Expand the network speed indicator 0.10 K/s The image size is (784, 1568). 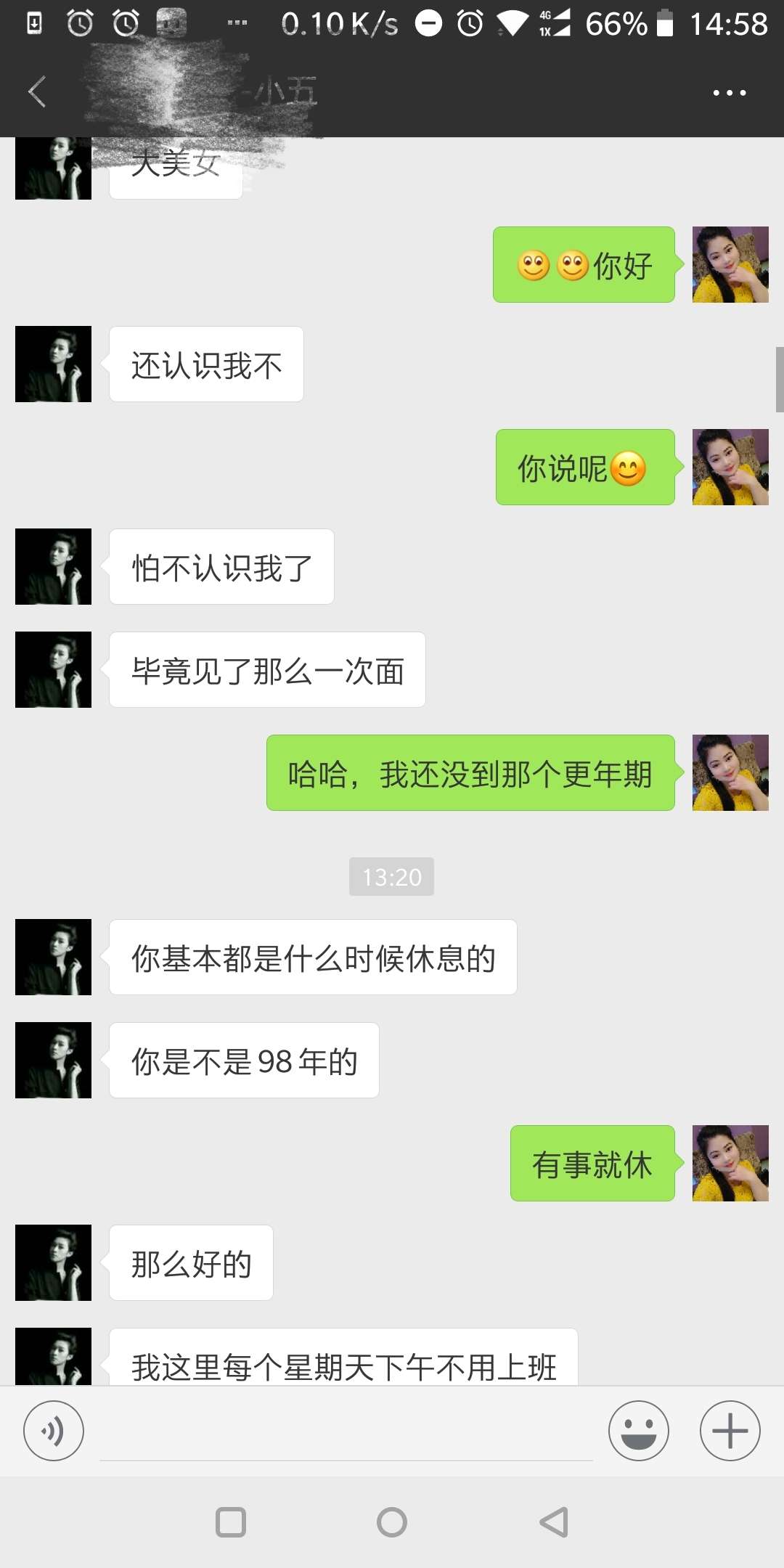click(338, 24)
